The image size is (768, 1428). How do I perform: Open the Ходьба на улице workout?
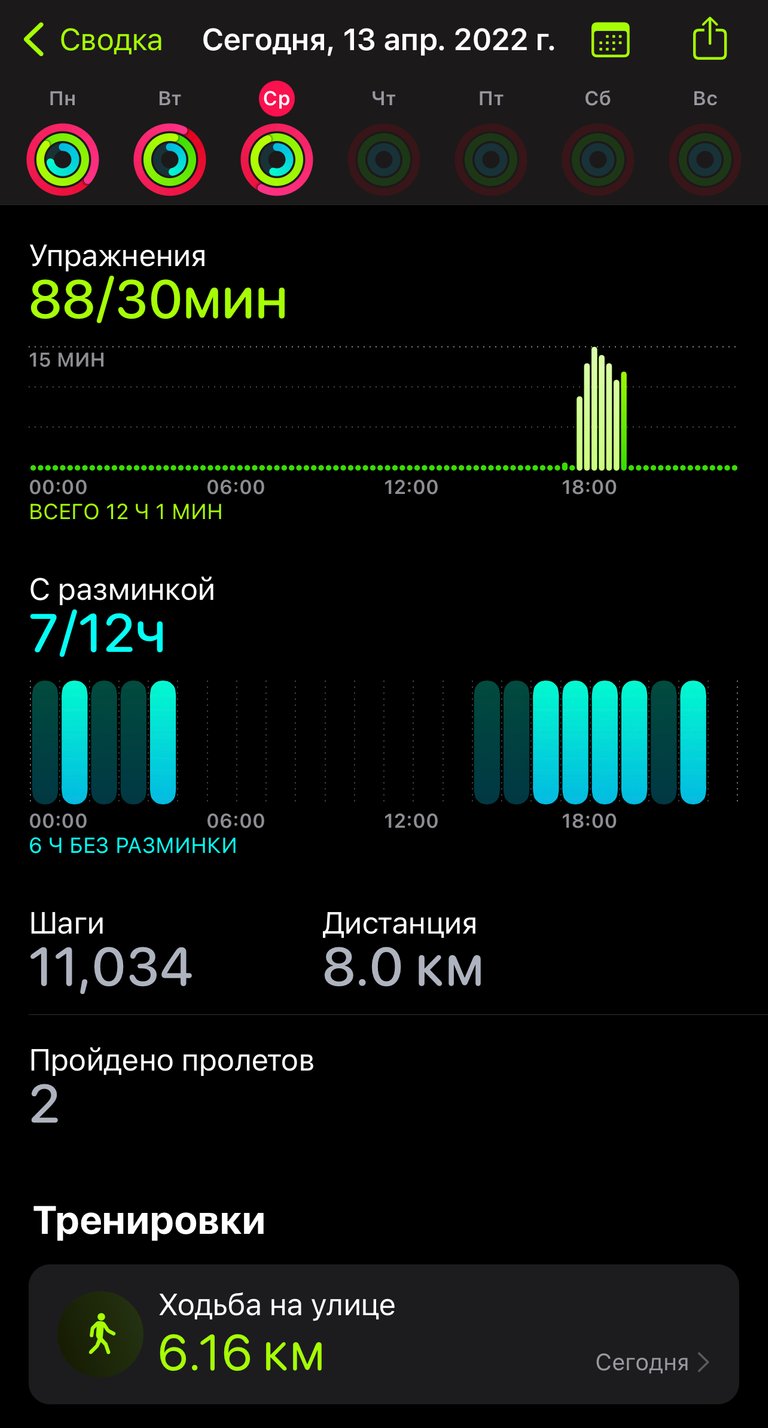point(384,1334)
